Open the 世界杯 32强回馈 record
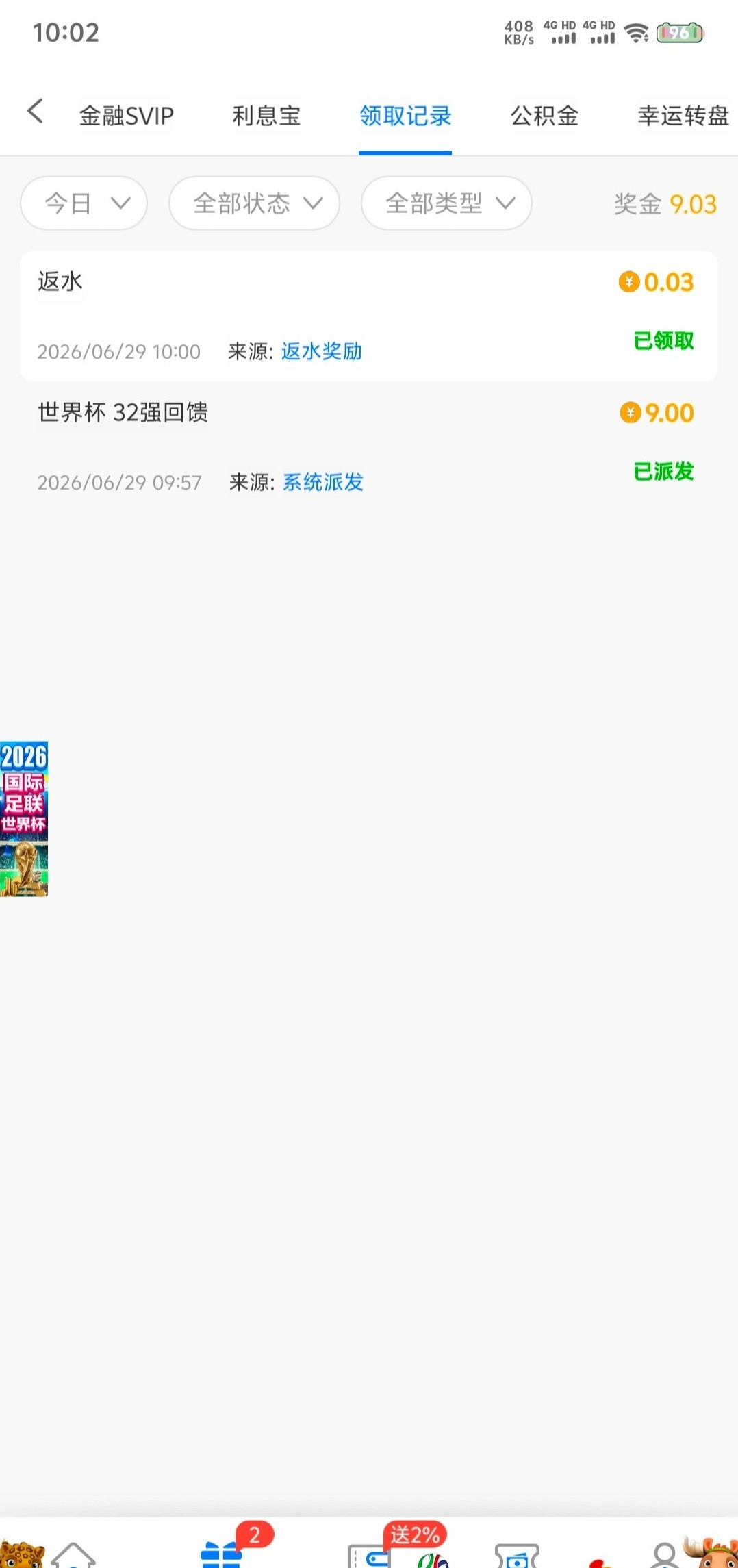 [x=369, y=447]
